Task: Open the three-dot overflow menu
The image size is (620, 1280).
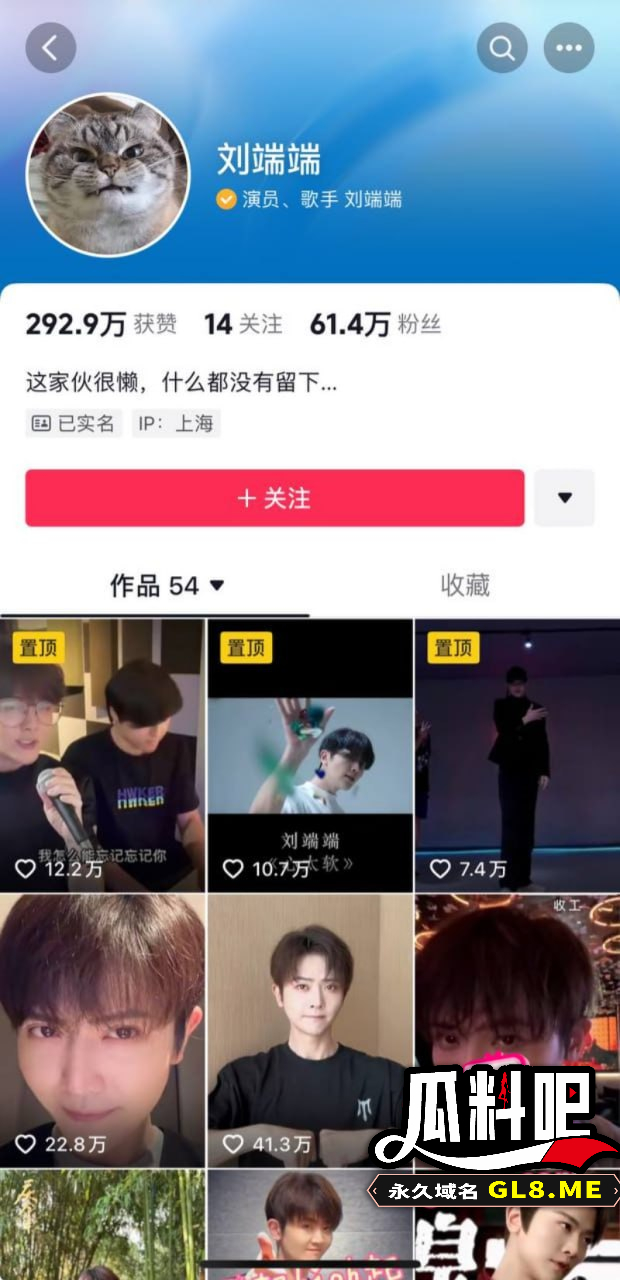Action: point(568,47)
